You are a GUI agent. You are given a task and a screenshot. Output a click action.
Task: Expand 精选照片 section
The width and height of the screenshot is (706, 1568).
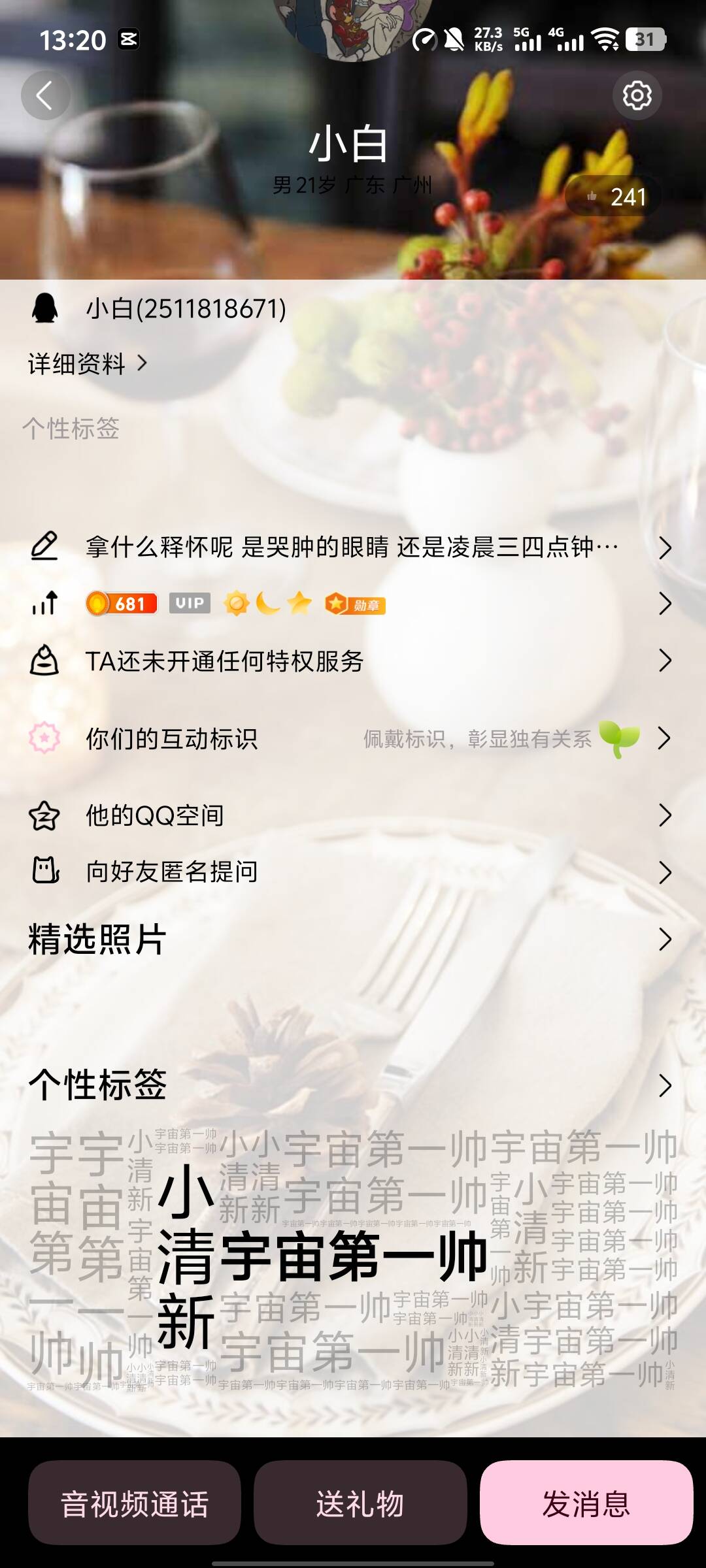pyautogui.click(x=353, y=939)
